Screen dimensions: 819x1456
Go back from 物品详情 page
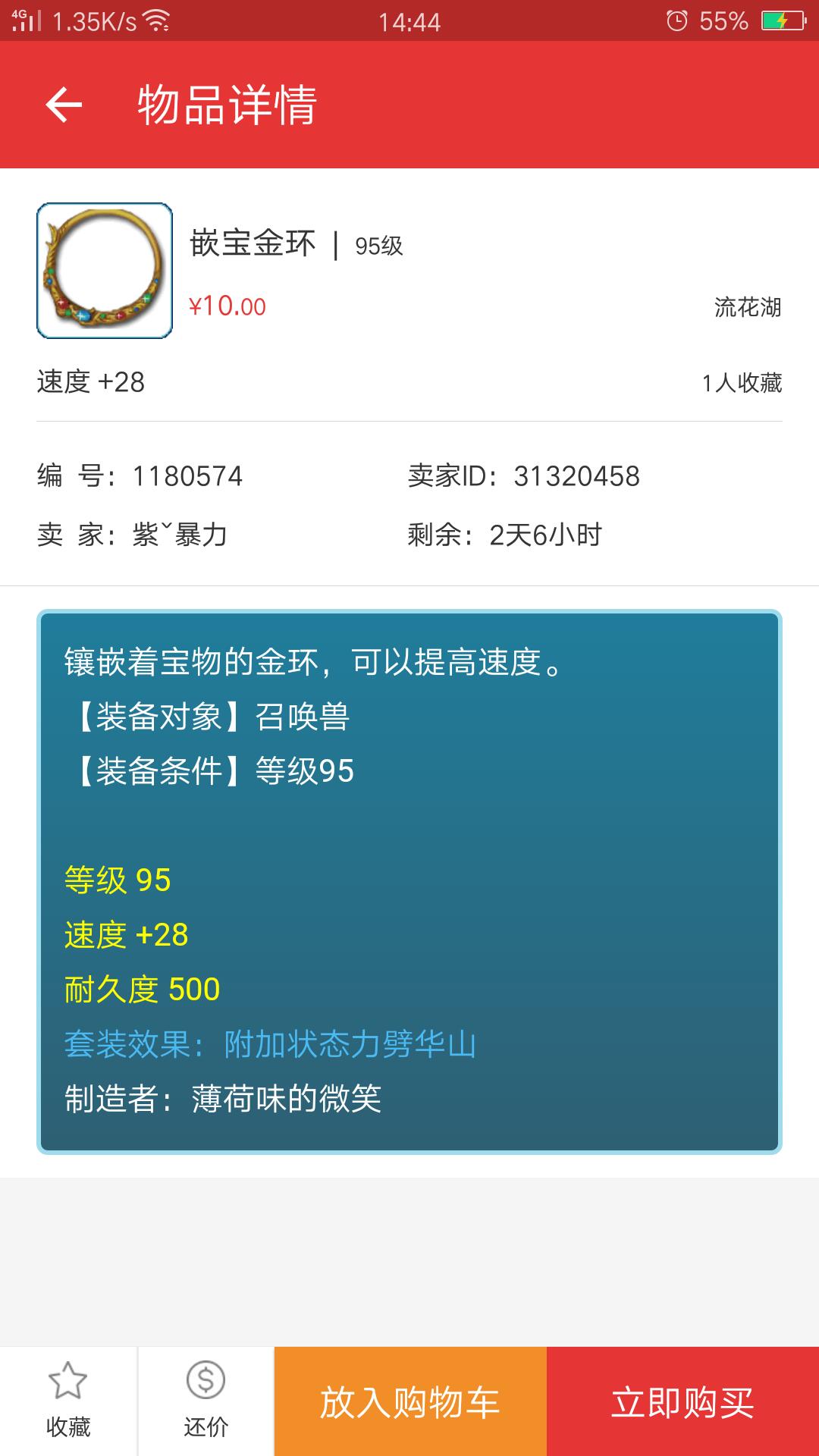64,105
